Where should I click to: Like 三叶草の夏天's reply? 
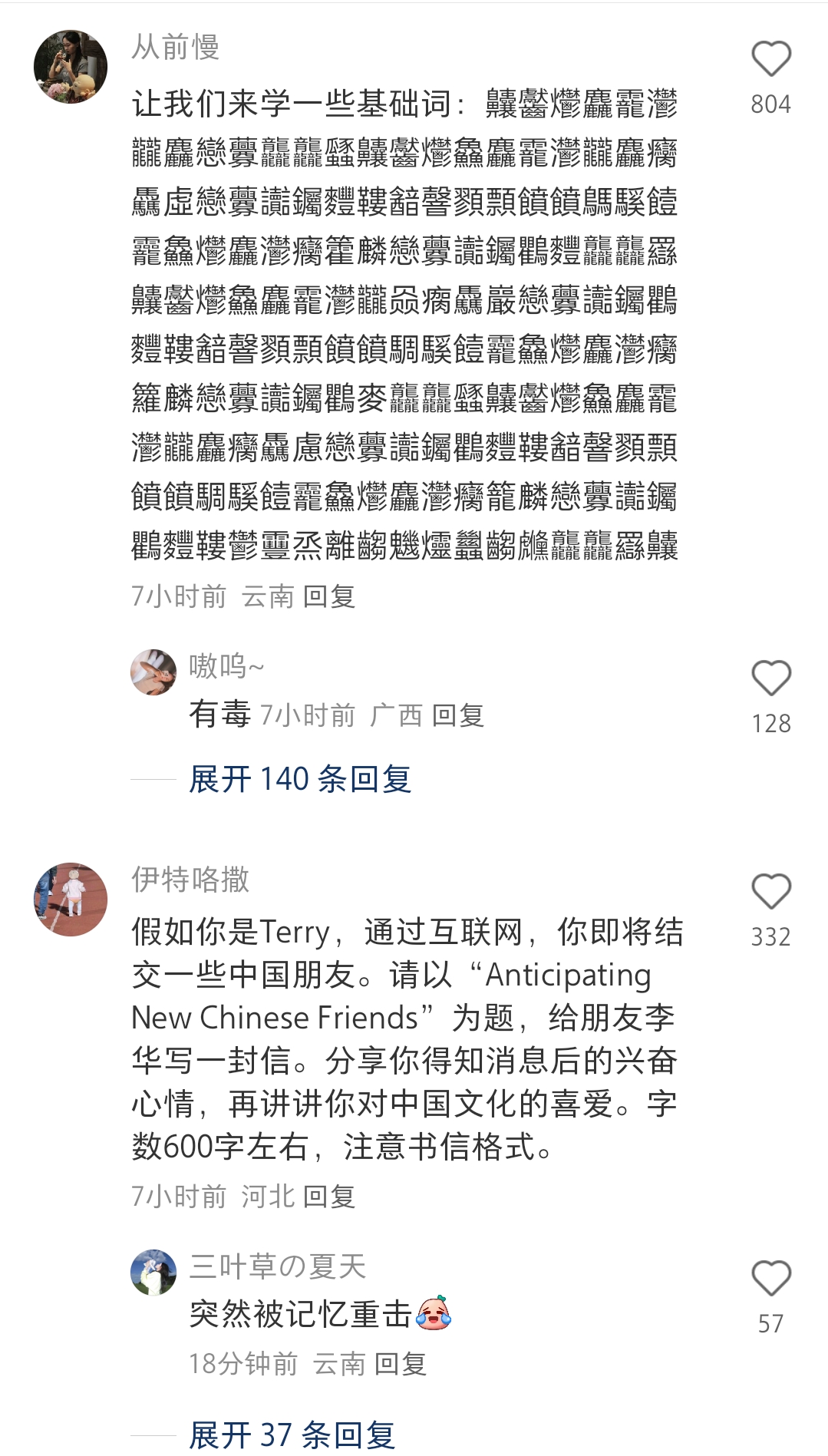point(770,1279)
